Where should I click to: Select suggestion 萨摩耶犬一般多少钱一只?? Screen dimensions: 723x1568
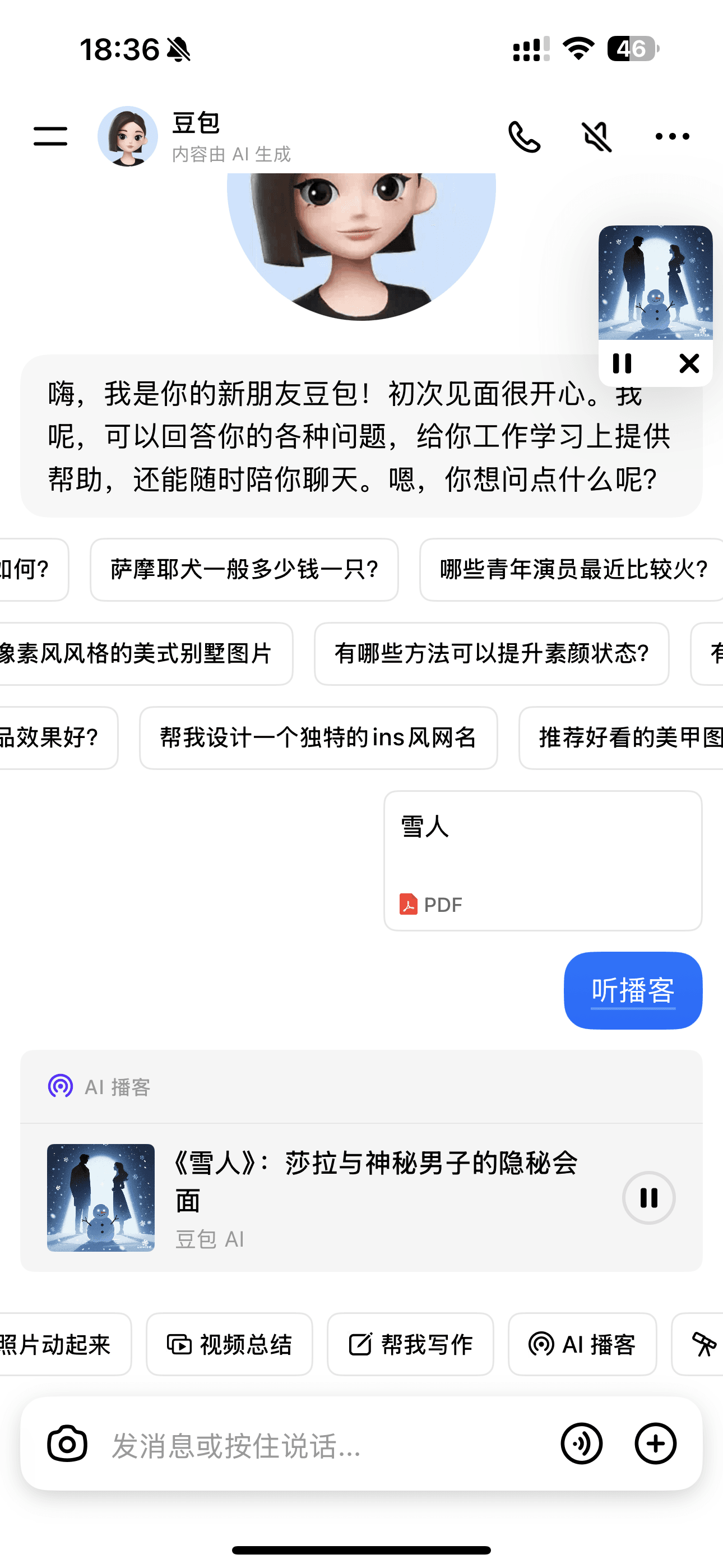[x=244, y=570]
